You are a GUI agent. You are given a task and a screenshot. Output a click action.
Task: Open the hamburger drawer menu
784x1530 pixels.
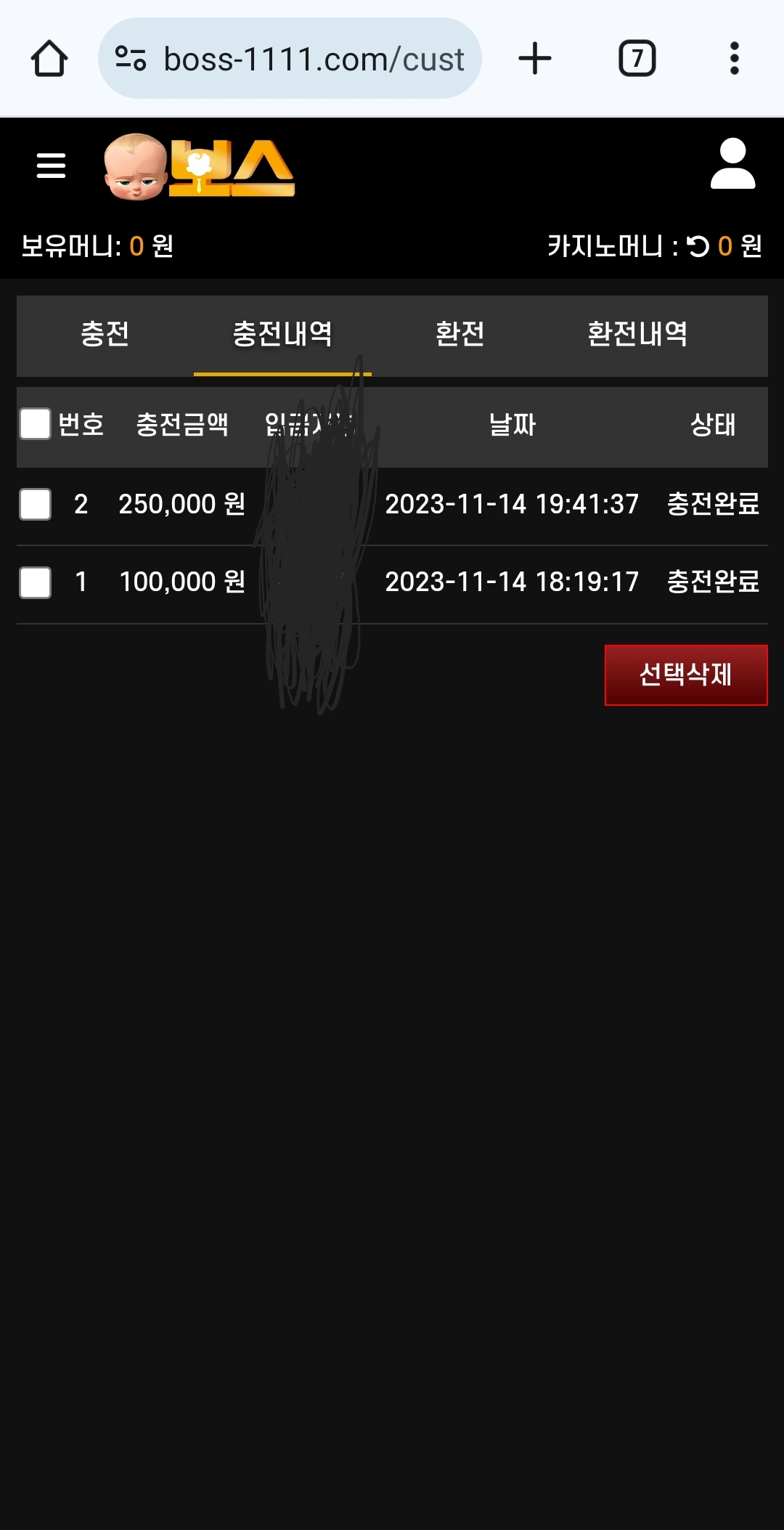[51, 166]
